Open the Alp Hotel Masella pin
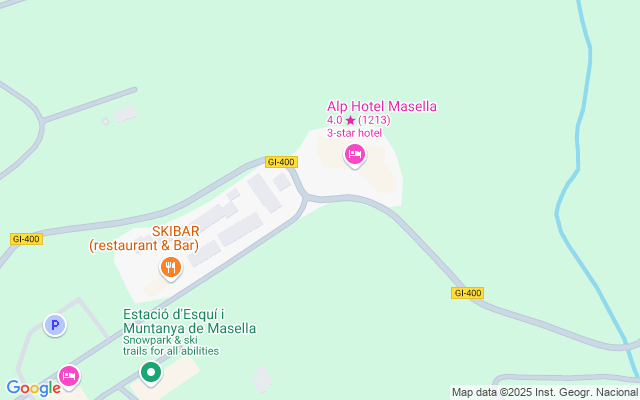 tap(354, 154)
